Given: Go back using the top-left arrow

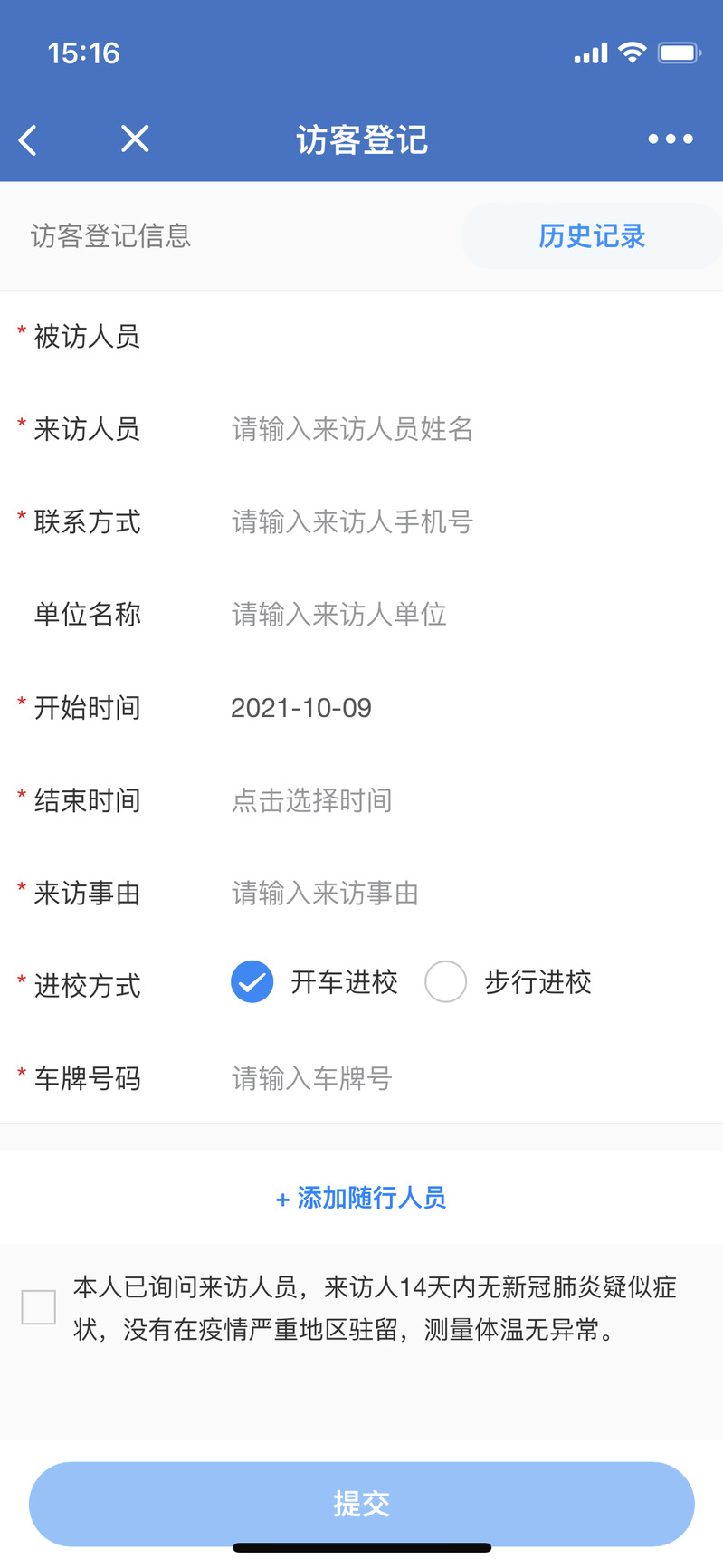Looking at the screenshot, I should (28, 139).
